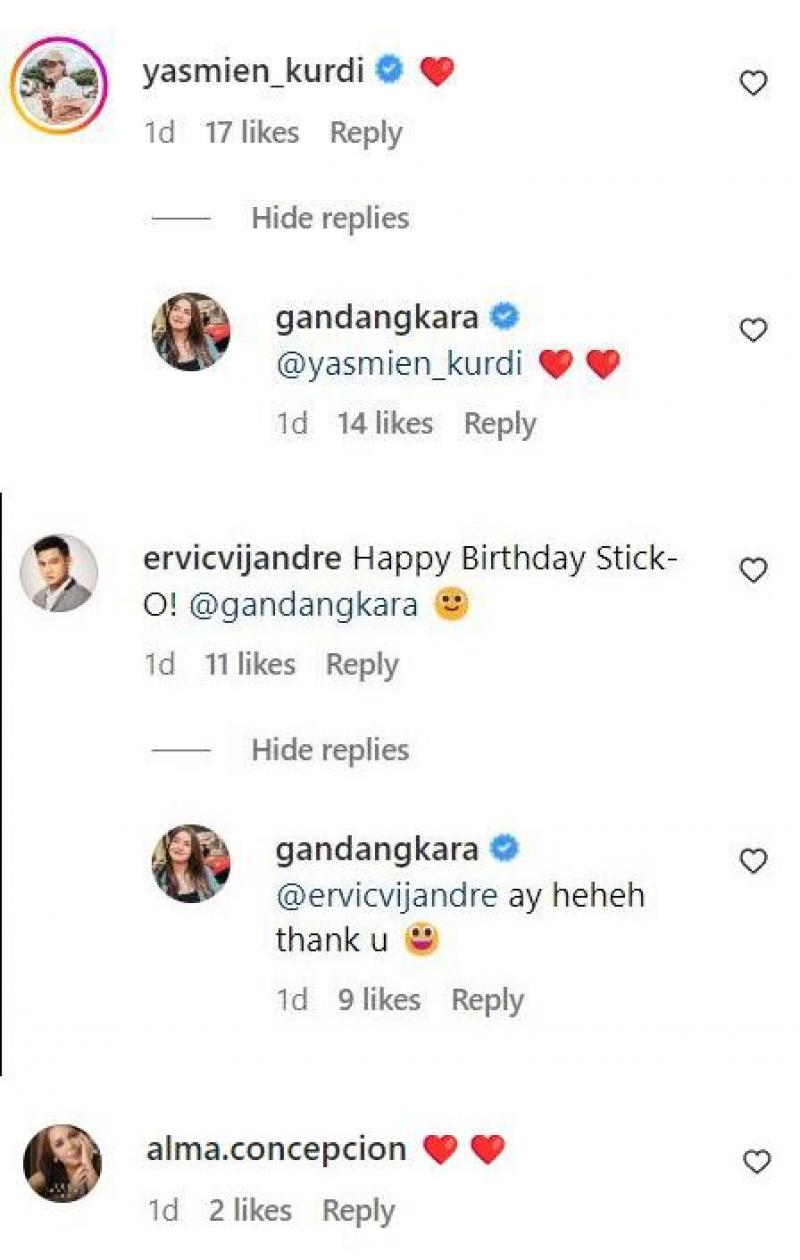Open the alma.concepcion username

275,1150
